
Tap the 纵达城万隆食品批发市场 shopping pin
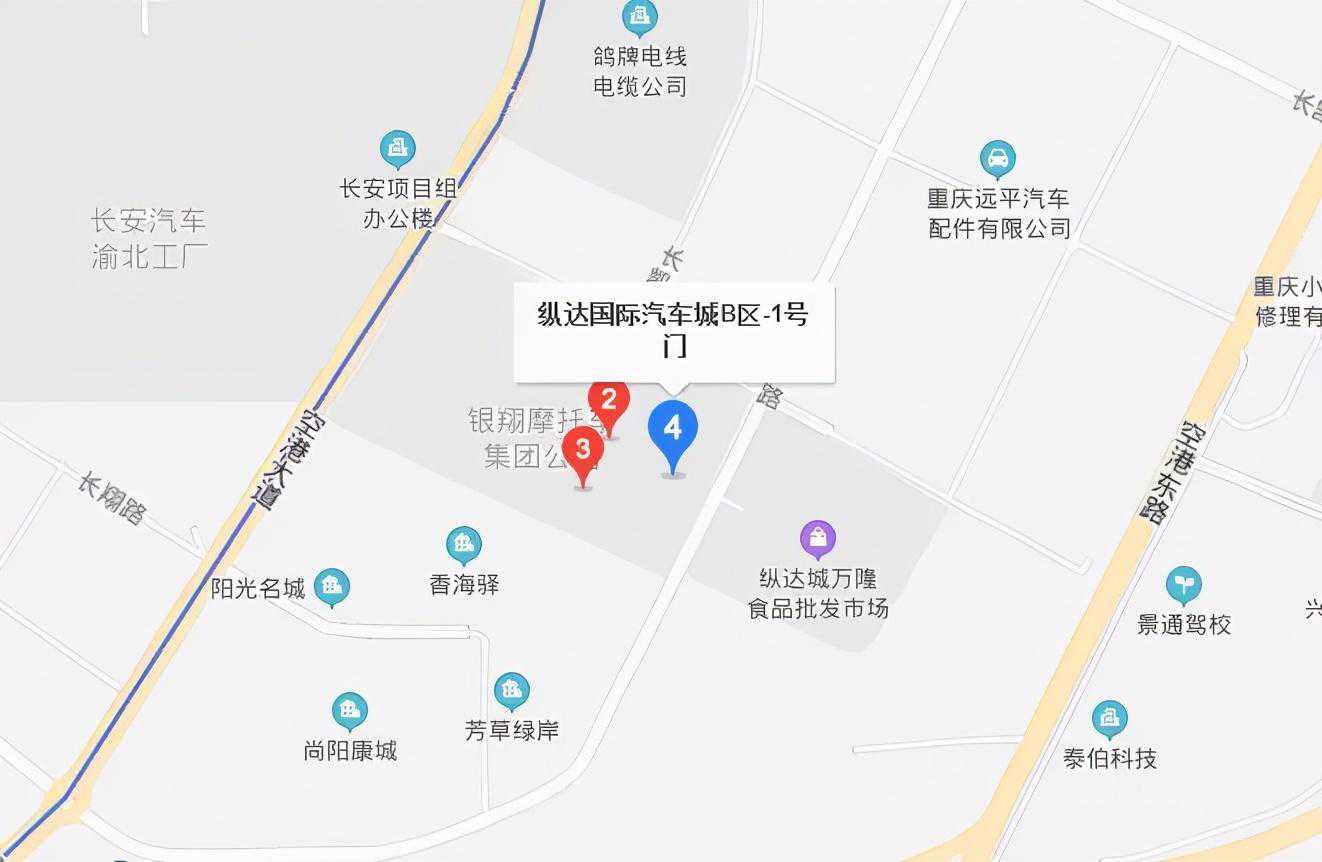click(818, 540)
